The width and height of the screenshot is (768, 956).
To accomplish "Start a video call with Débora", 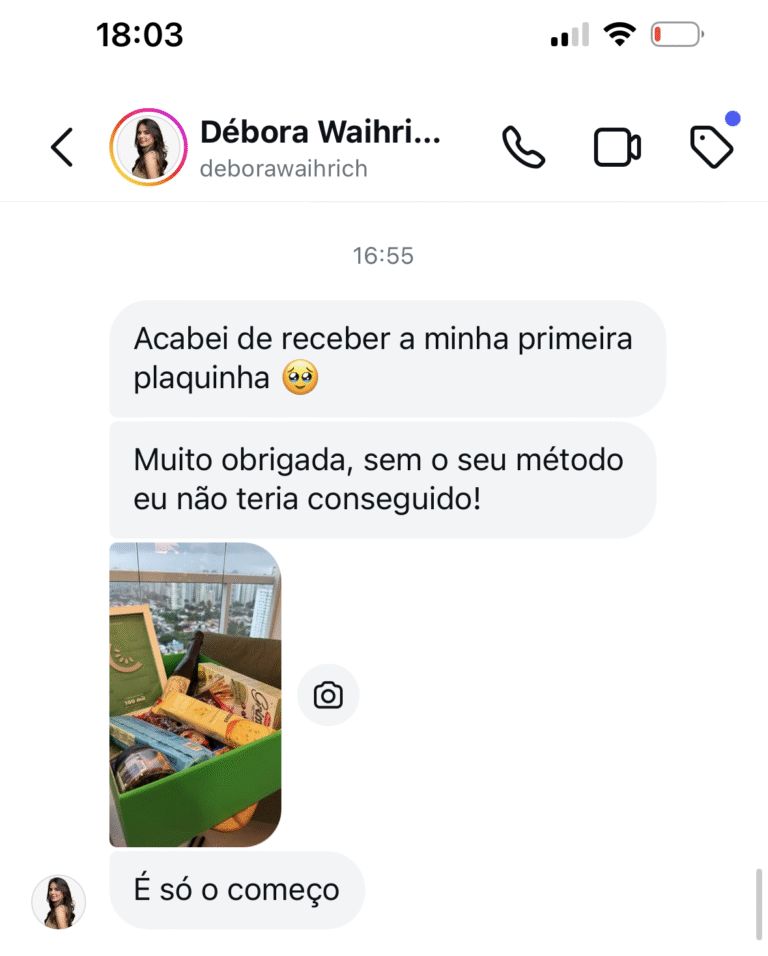I will [617, 148].
